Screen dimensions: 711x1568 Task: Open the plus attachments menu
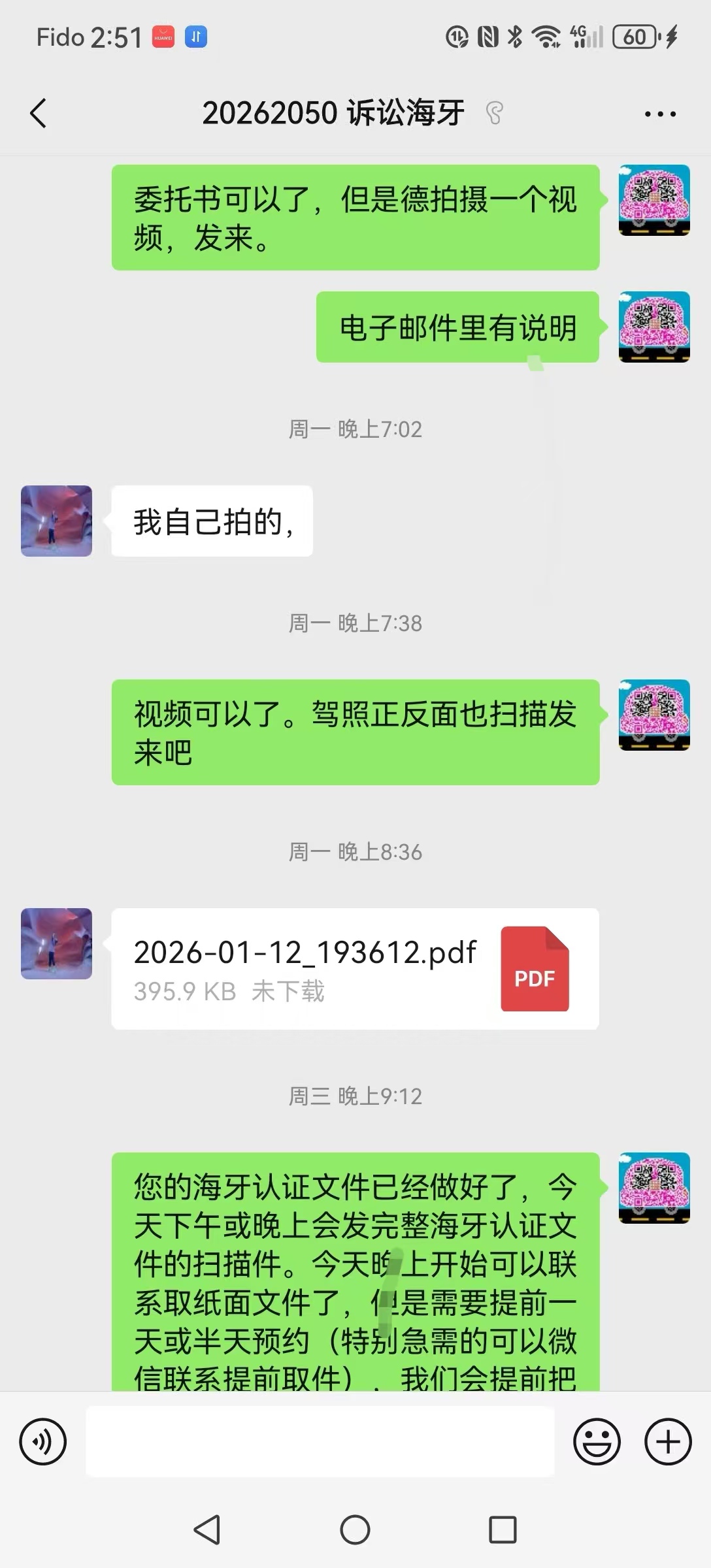[x=668, y=1441]
